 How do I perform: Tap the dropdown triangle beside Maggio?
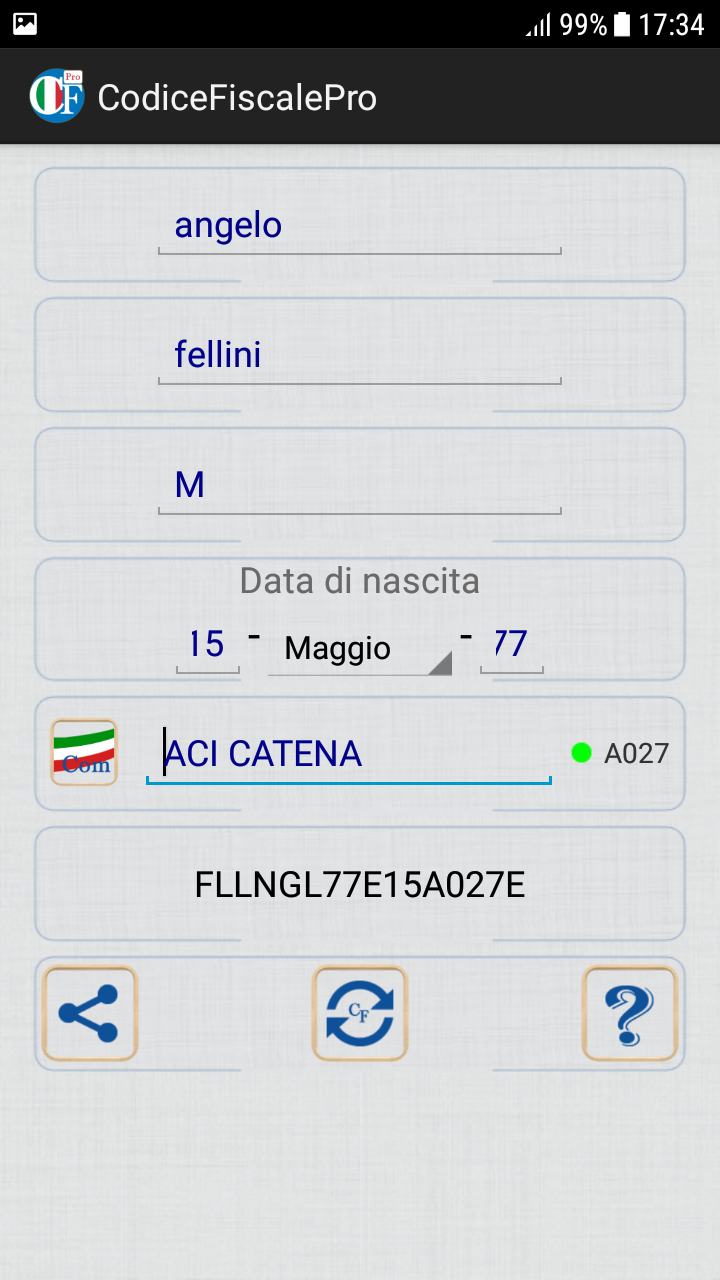(x=440, y=662)
